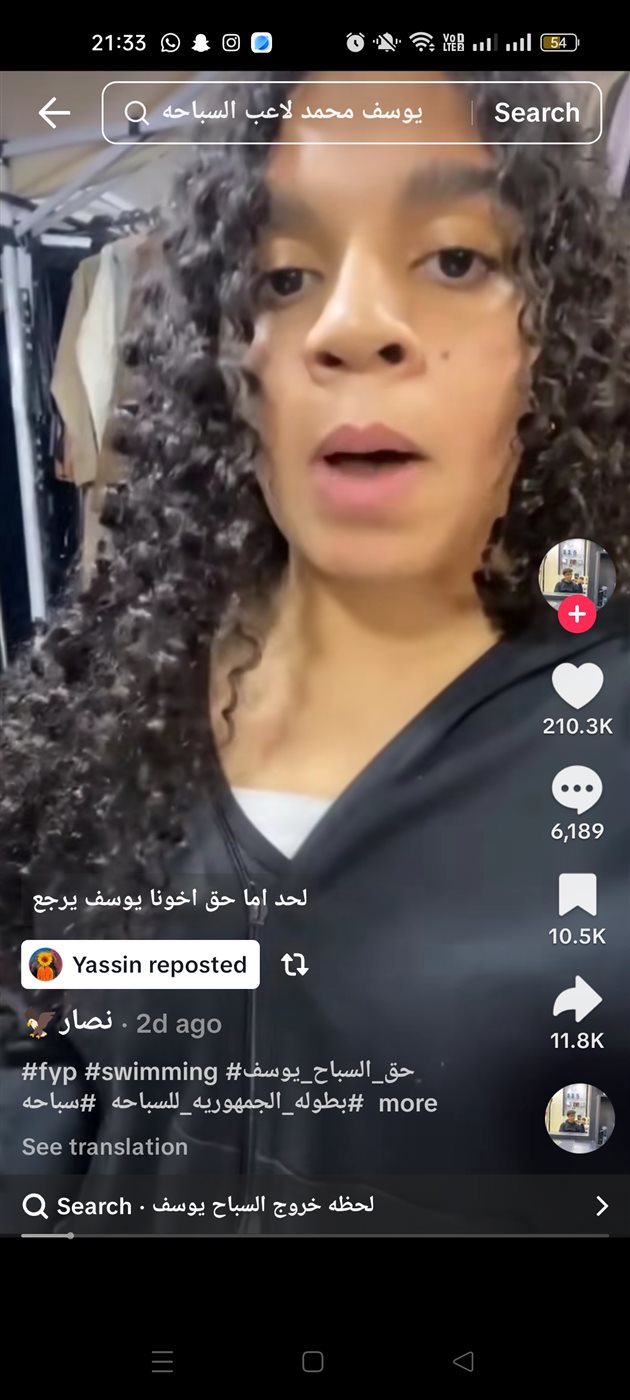Tap See translation under the caption
This screenshot has width=630, height=1400.
(105, 1147)
